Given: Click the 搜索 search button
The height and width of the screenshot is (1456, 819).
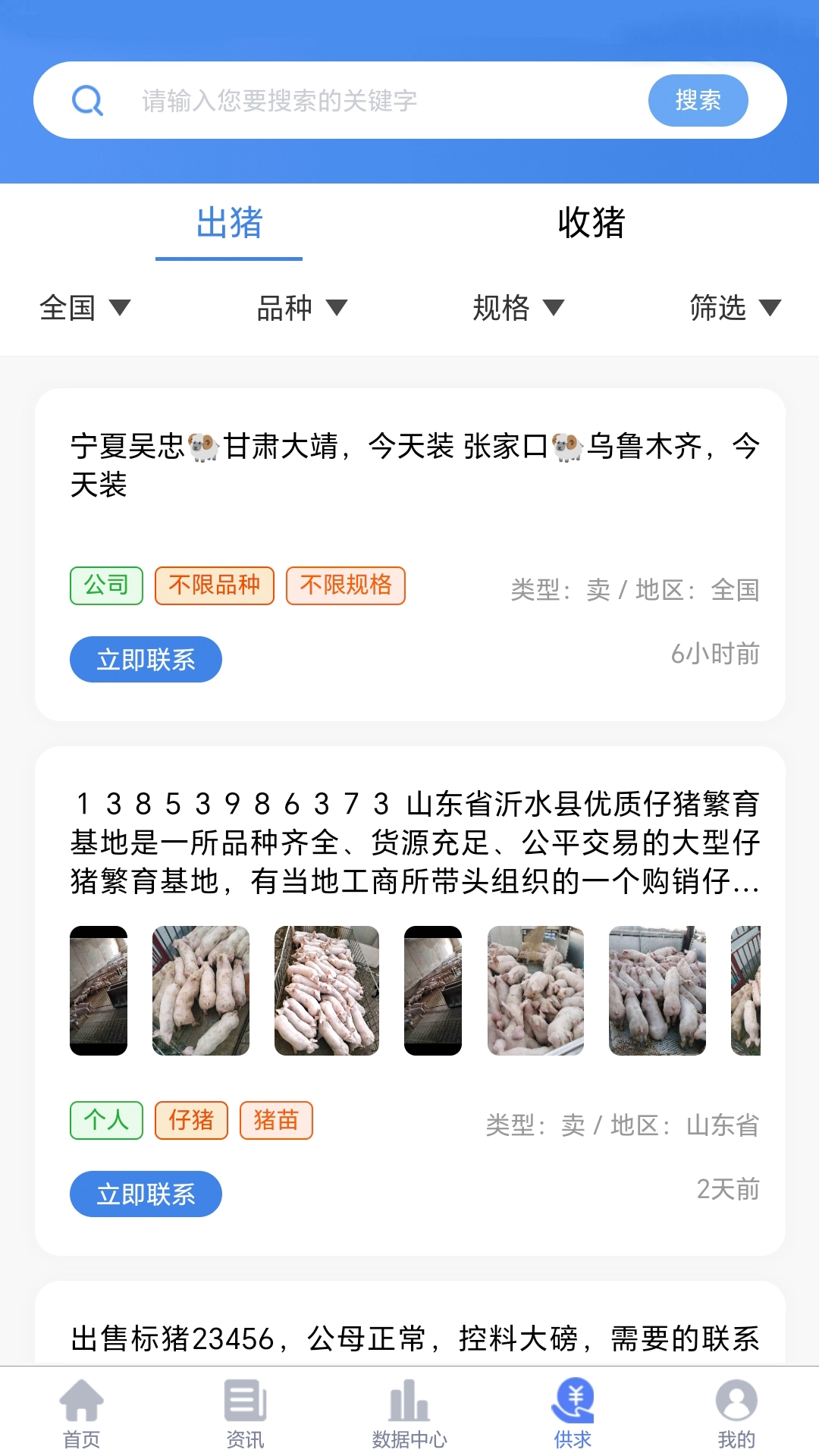Looking at the screenshot, I should point(698,99).
